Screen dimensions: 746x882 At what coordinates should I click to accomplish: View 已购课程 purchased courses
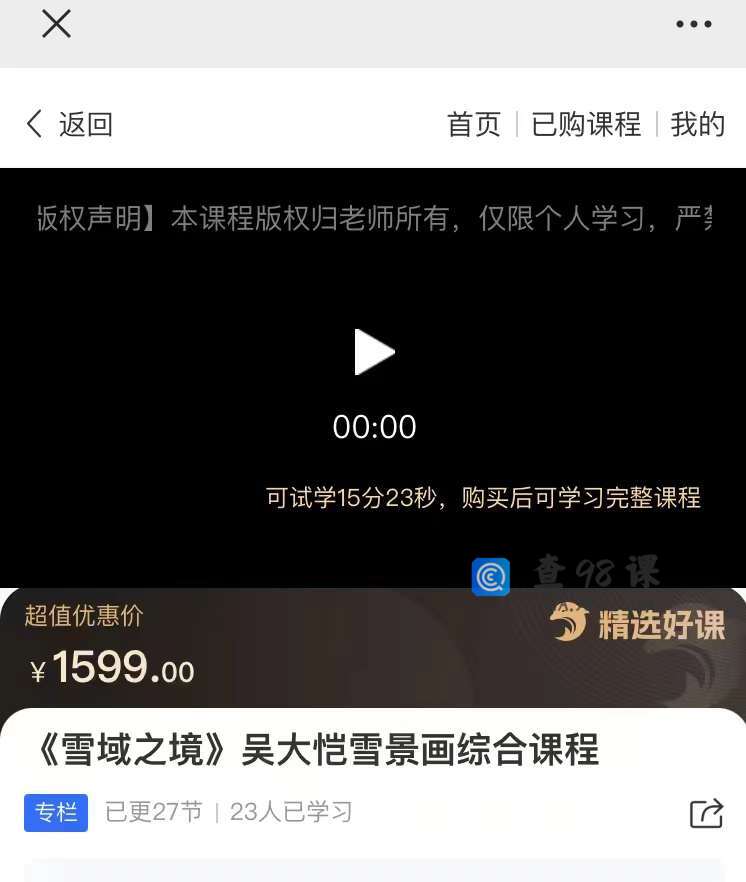[x=586, y=124]
